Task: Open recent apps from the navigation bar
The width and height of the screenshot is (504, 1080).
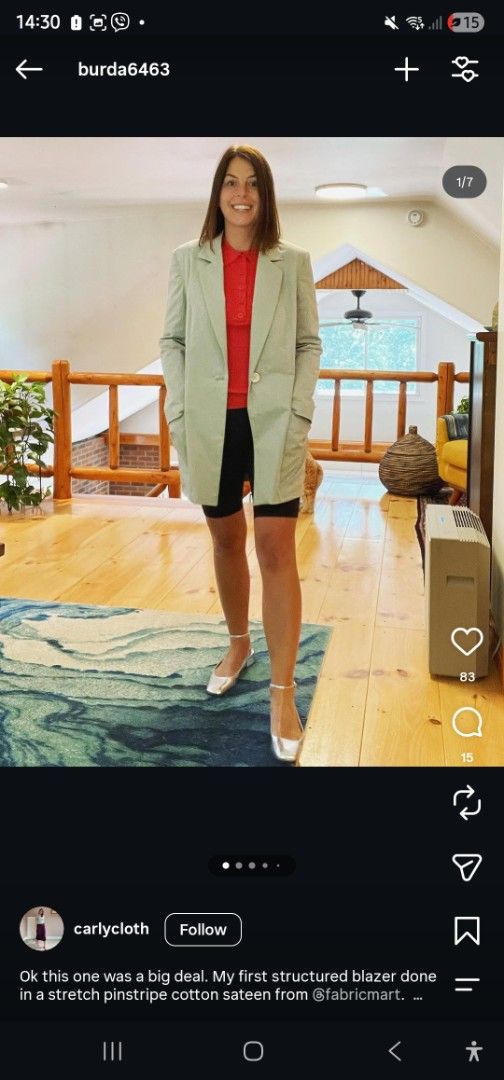Action: point(112,1051)
